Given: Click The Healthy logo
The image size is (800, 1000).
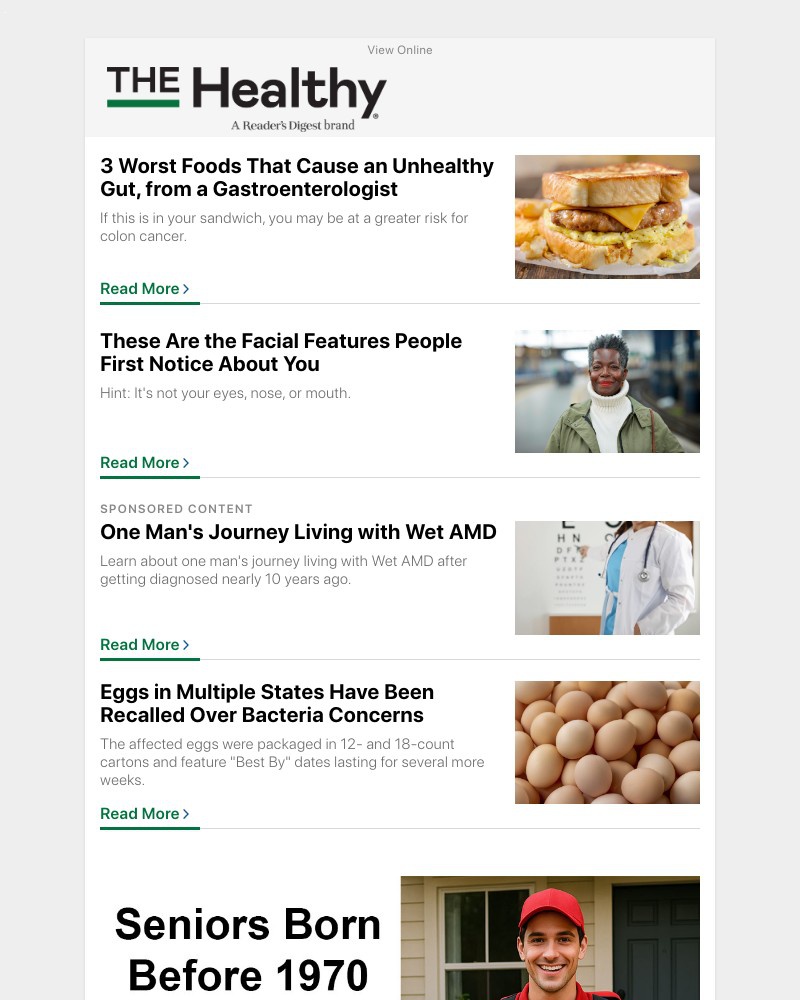Looking at the screenshot, I should pos(244,95).
